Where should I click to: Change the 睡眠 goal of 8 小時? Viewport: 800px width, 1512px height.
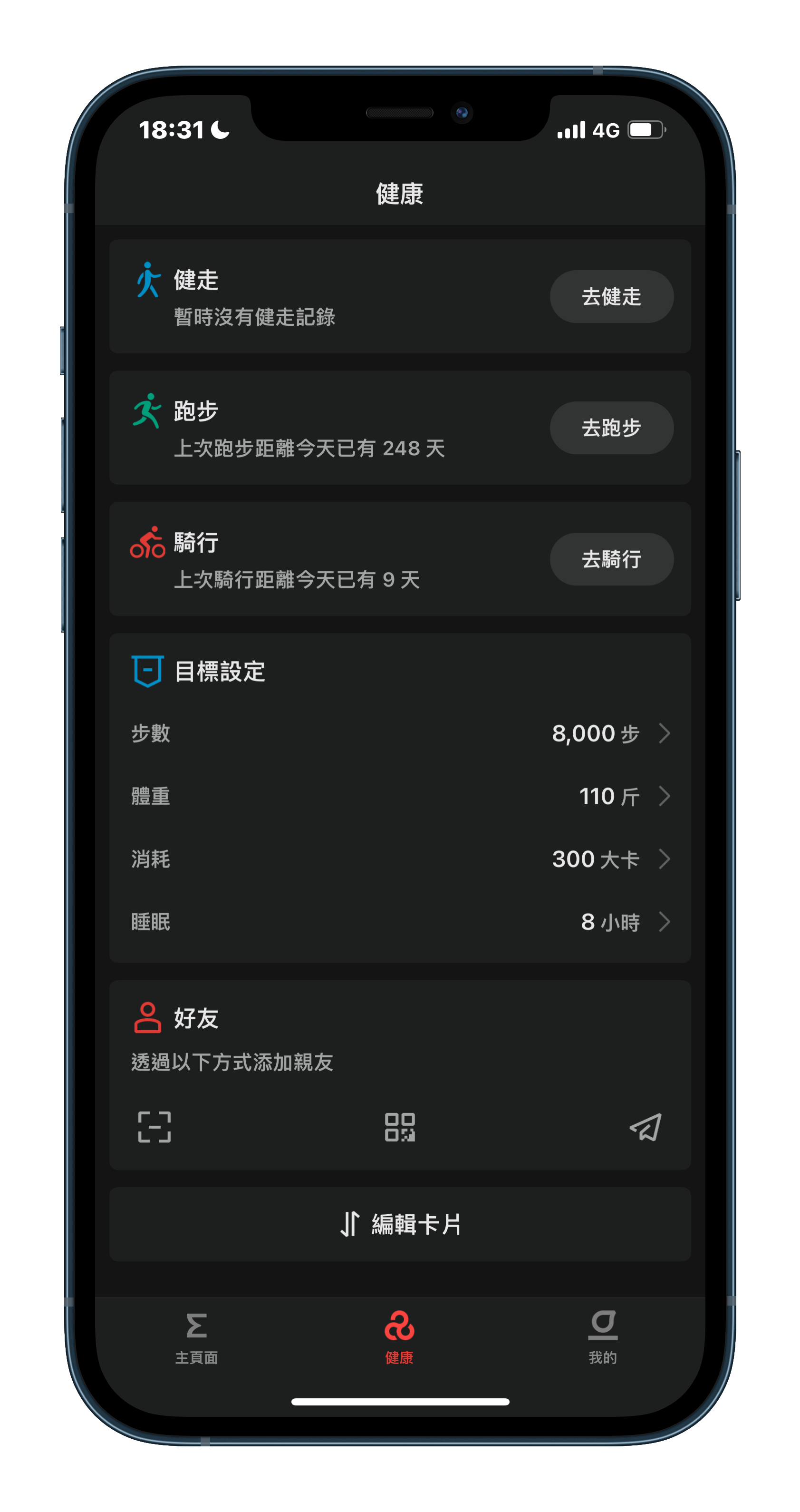click(x=400, y=922)
